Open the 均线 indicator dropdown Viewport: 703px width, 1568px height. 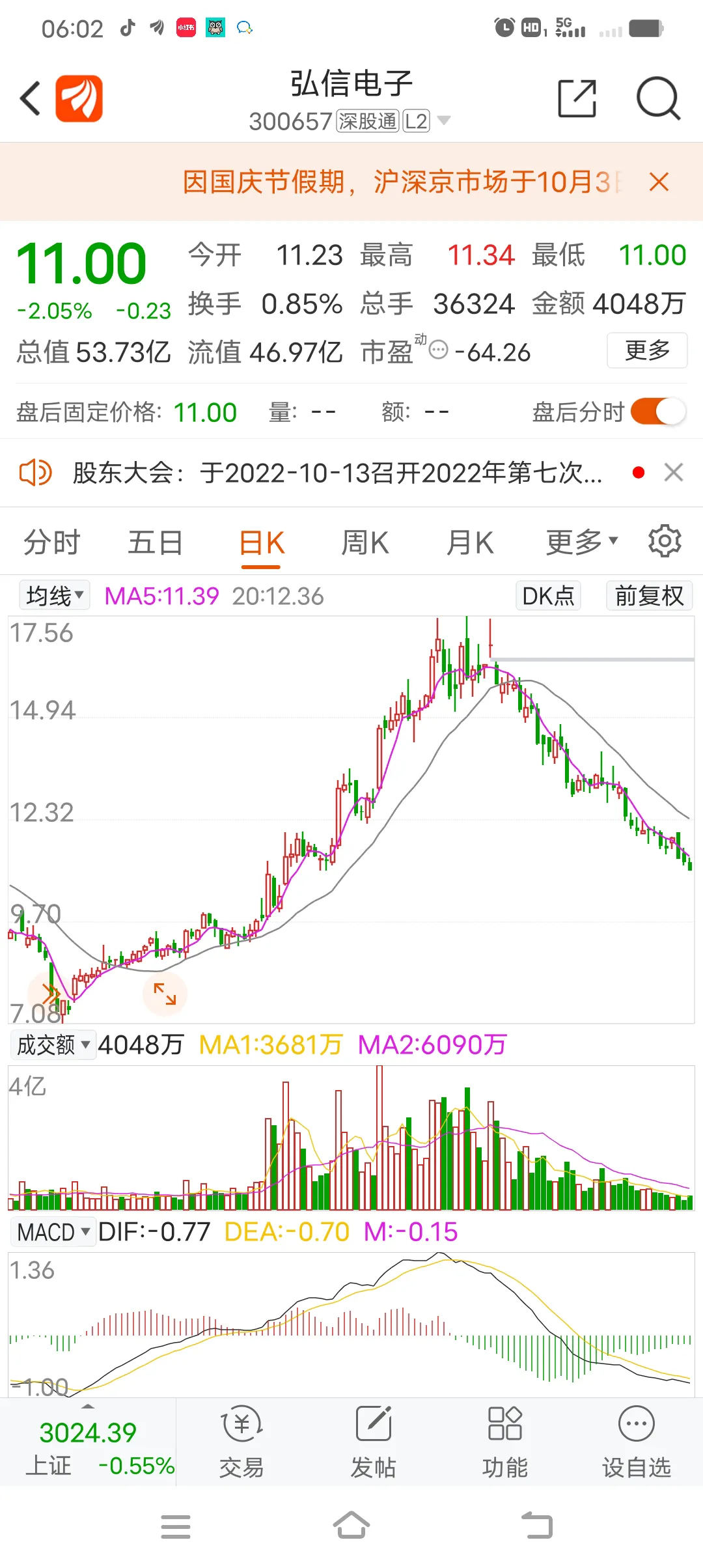pos(55,596)
